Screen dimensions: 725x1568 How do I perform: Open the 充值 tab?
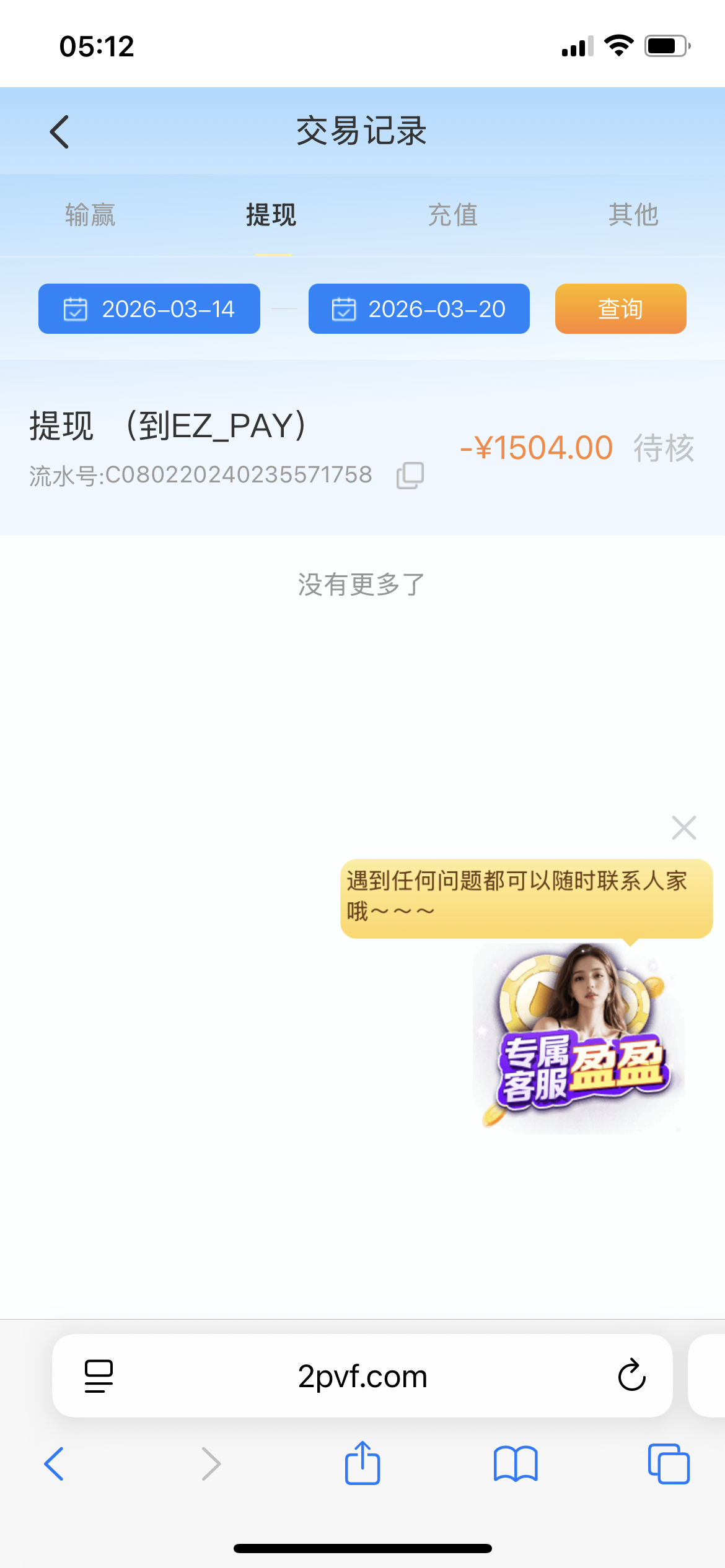click(x=453, y=216)
